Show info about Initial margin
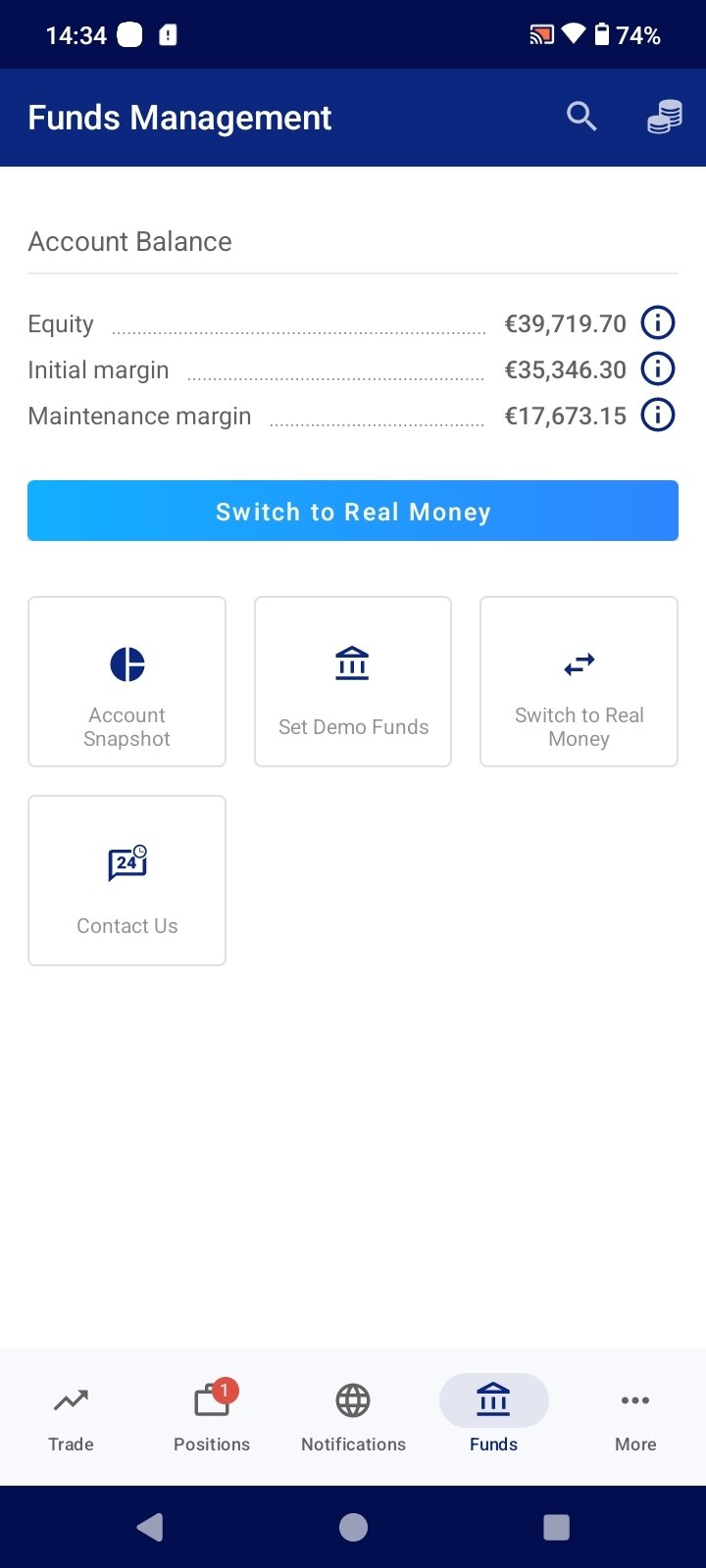706x1568 pixels. (x=657, y=368)
